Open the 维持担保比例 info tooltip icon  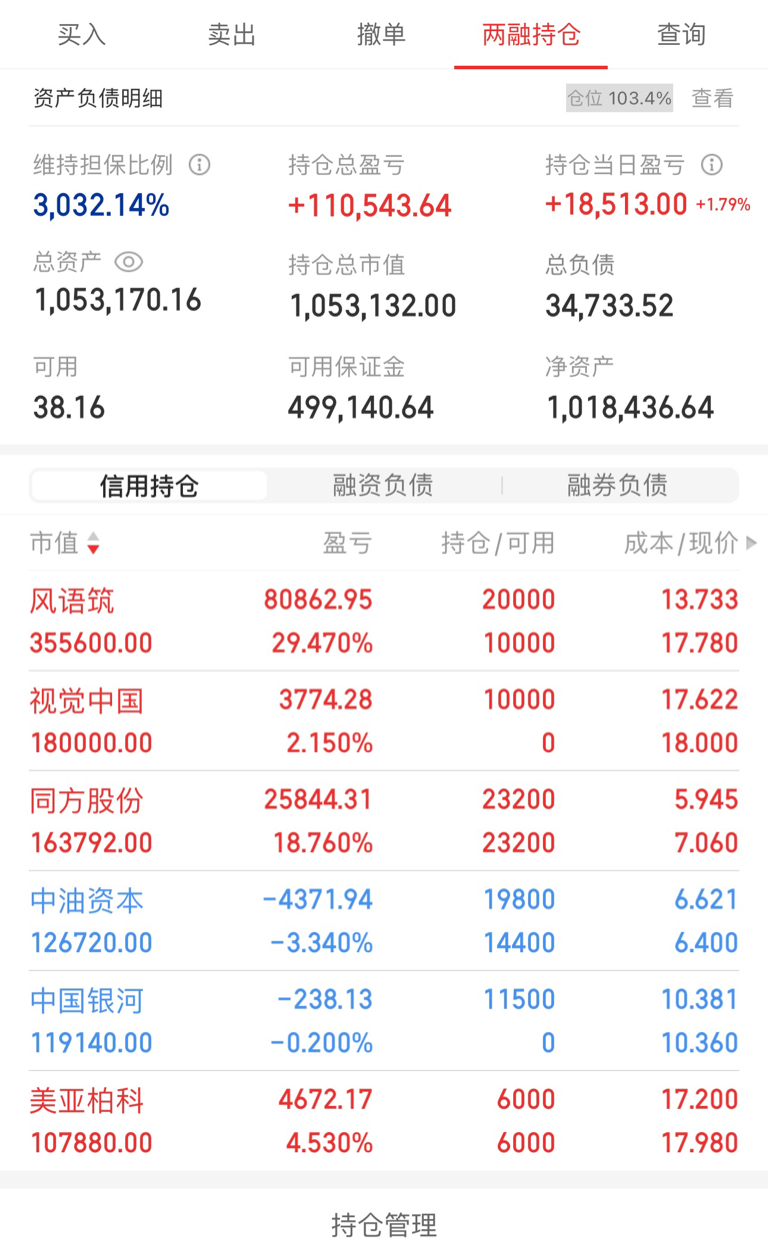[200, 165]
